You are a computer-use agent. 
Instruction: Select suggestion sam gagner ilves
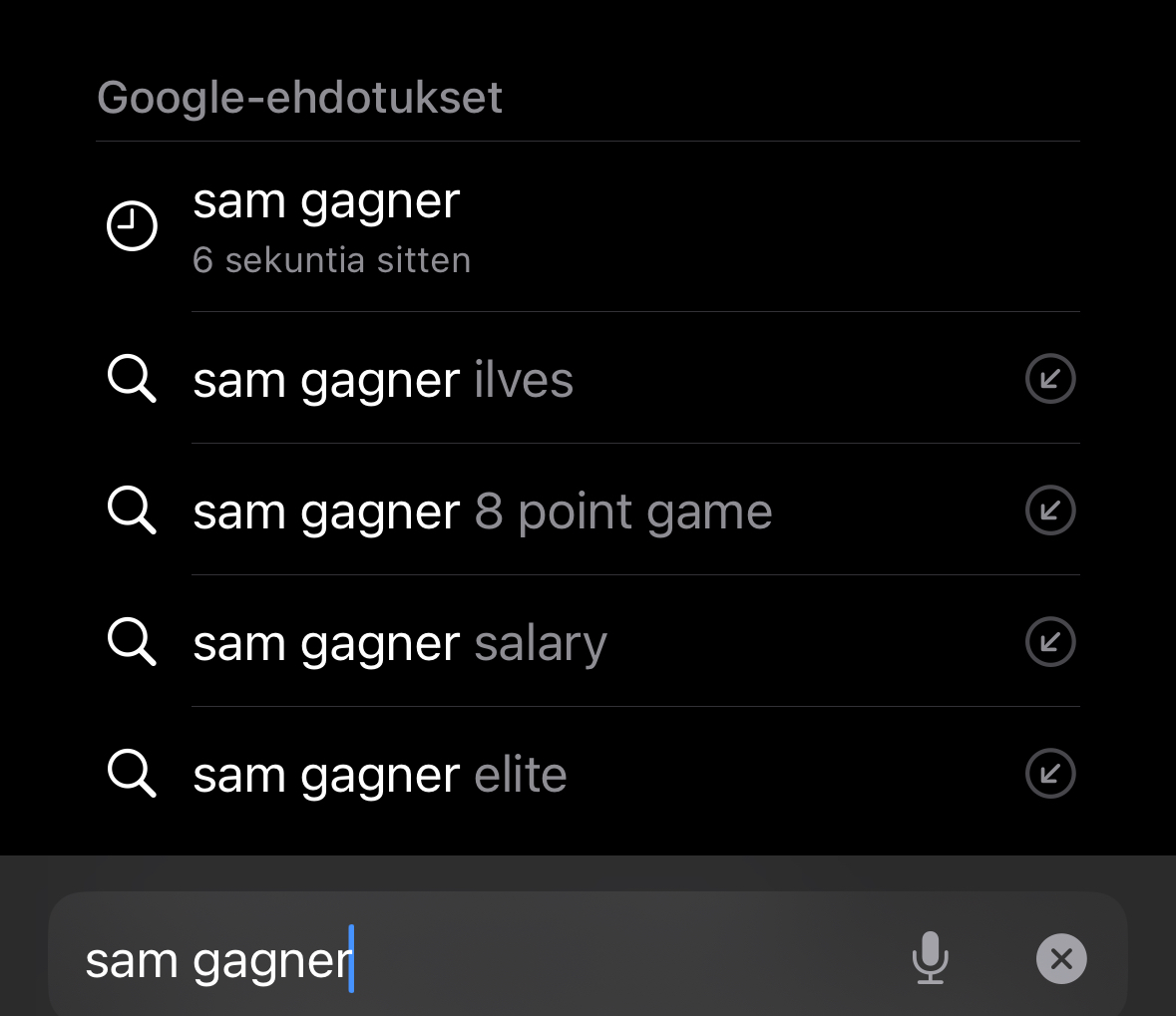[383, 380]
